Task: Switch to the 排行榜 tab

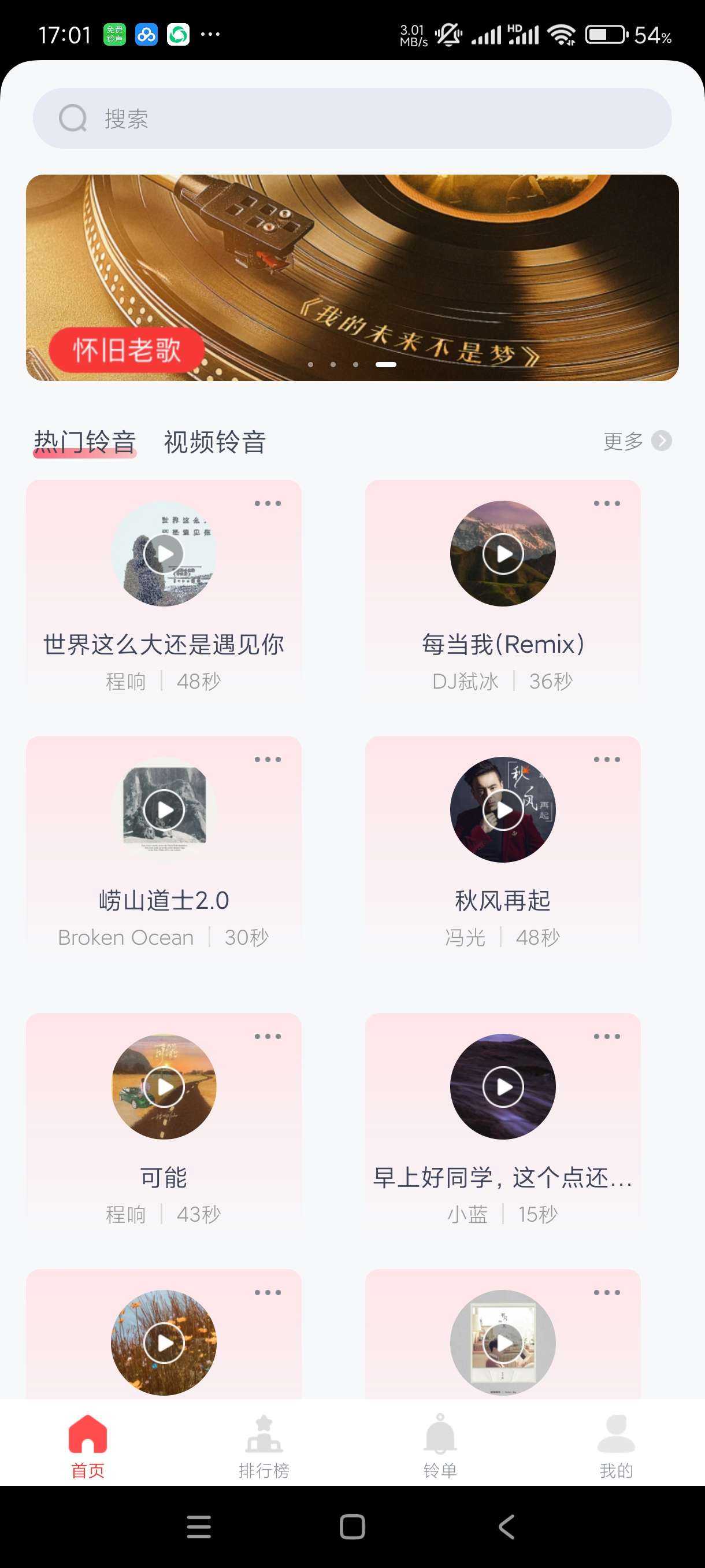Action: (x=264, y=1447)
